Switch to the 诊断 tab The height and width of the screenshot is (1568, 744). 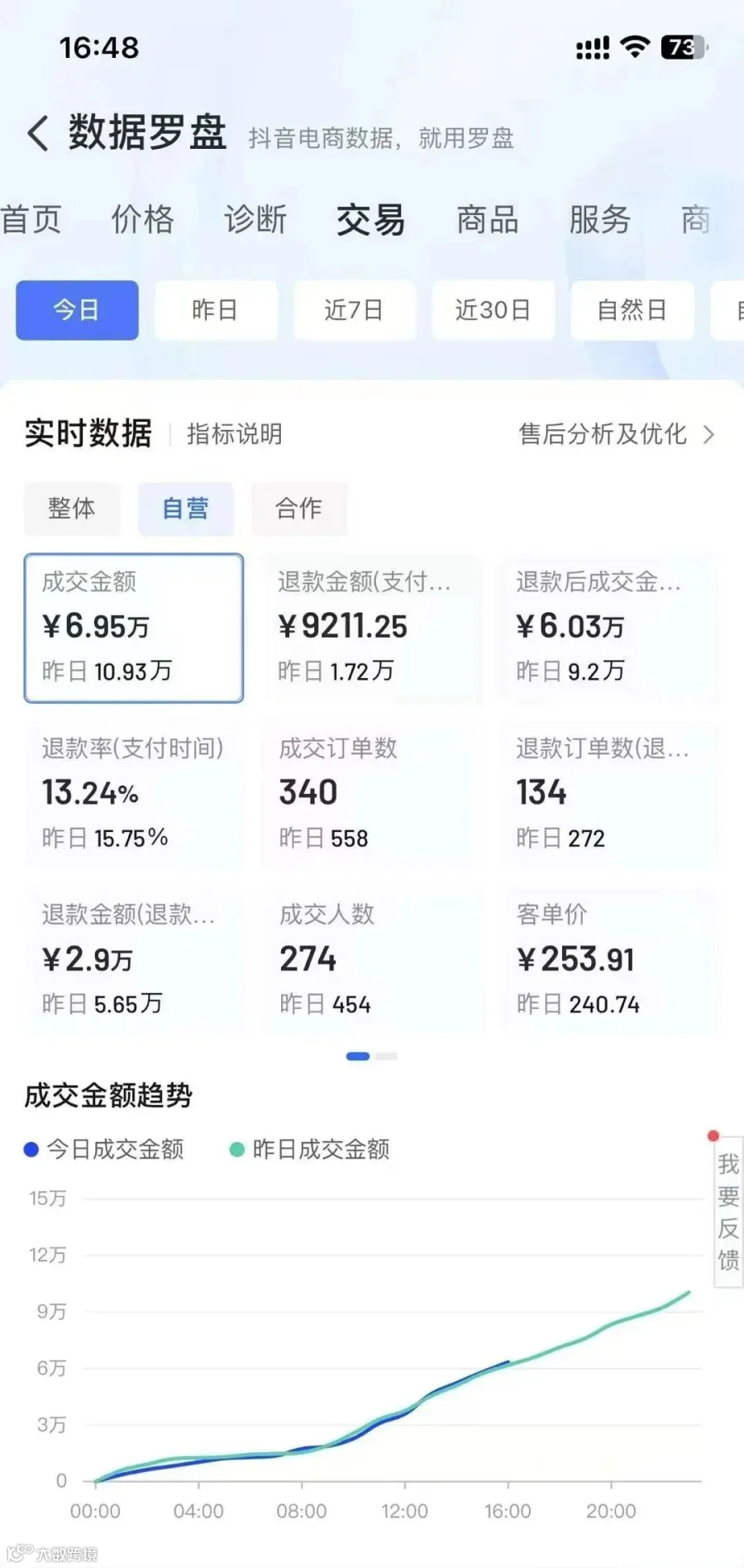click(x=255, y=220)
